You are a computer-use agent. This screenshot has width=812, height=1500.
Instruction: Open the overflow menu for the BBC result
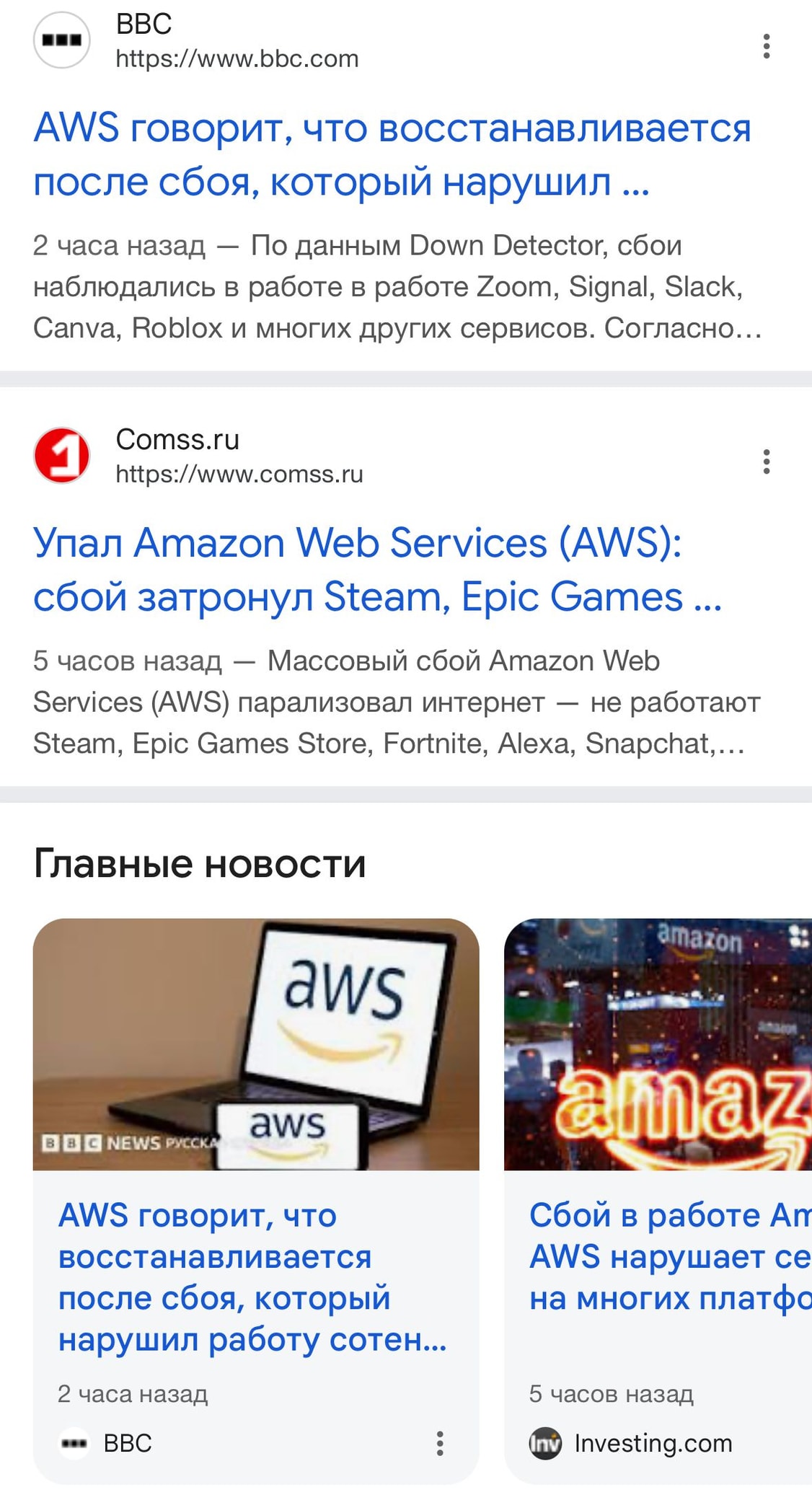coord(766,46)
